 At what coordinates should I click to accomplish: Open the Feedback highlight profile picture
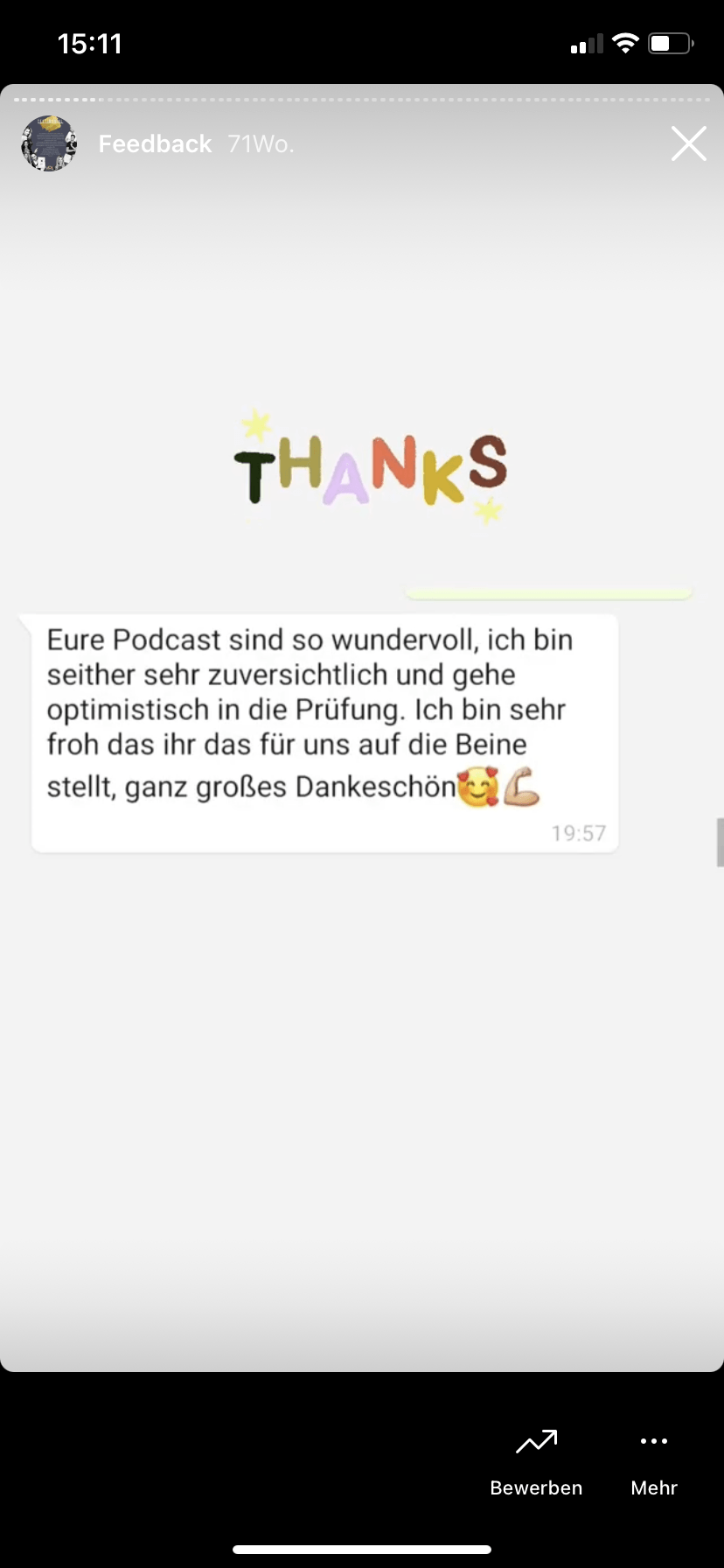pos(49,143)
